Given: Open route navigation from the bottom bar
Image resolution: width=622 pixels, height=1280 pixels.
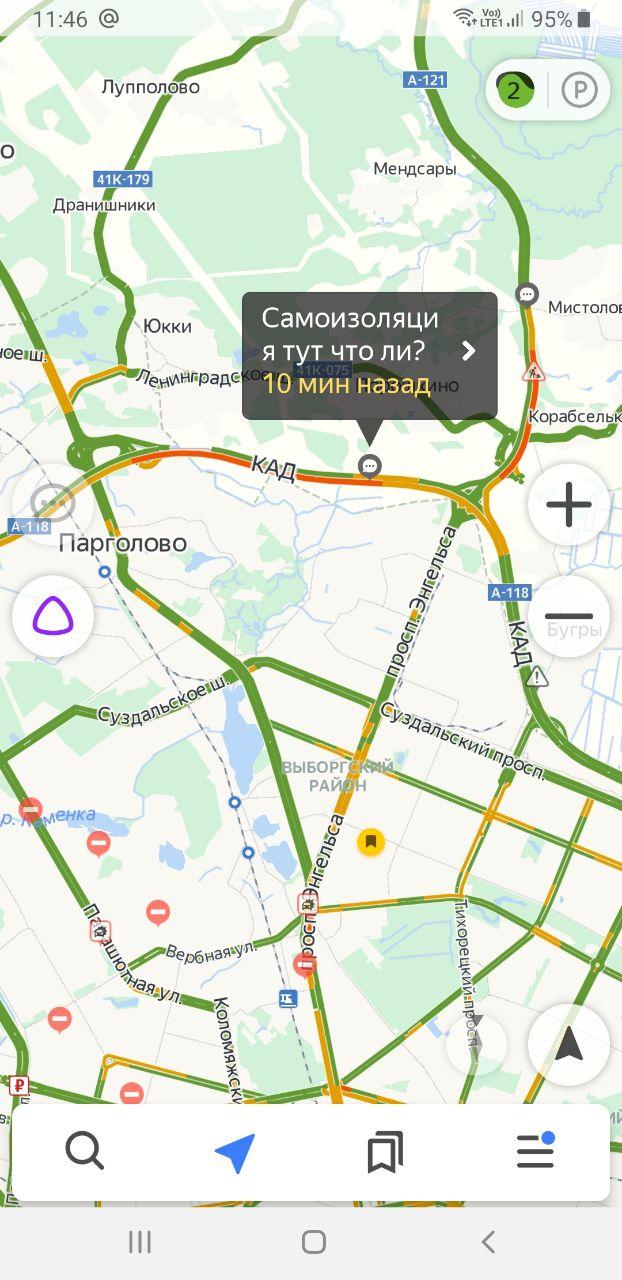Looking at the screenshot, I should point(236,1153).
